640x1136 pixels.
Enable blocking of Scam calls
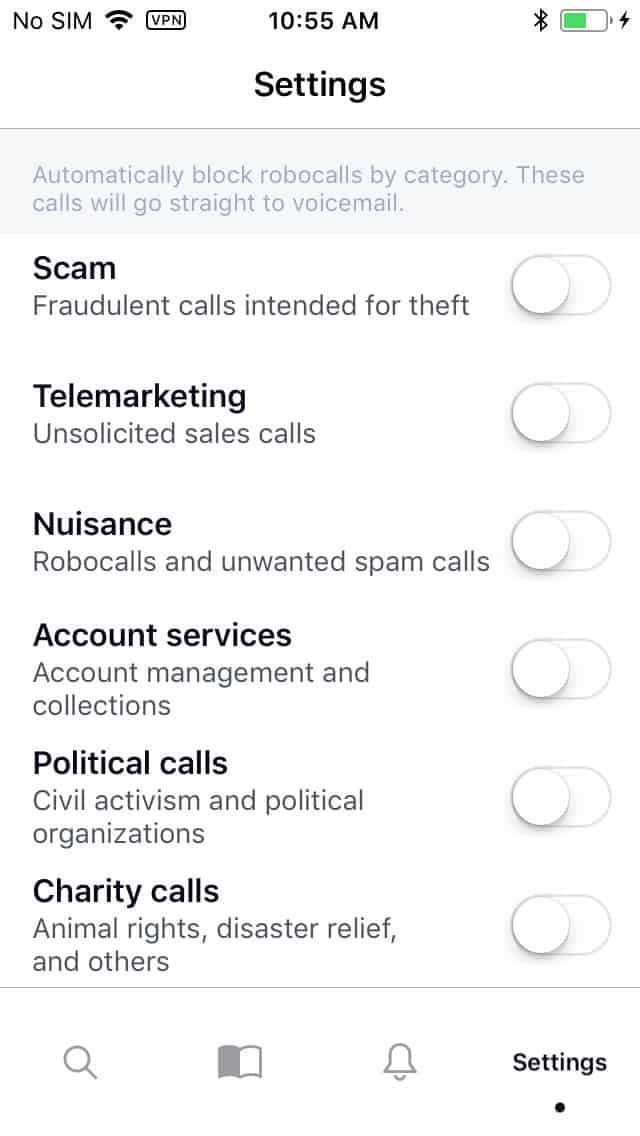coord(560,285)
